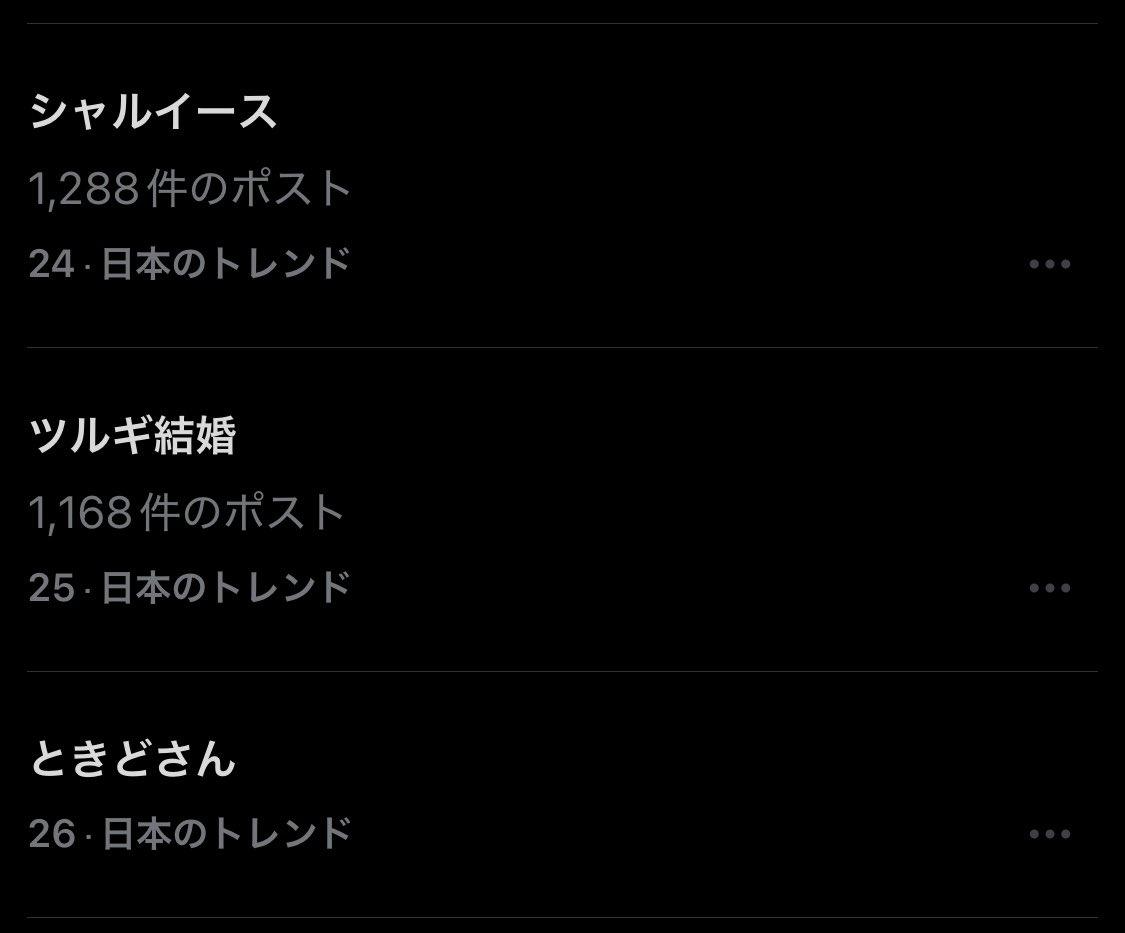Open more options for シャルイース trend

pos(1049,264)
